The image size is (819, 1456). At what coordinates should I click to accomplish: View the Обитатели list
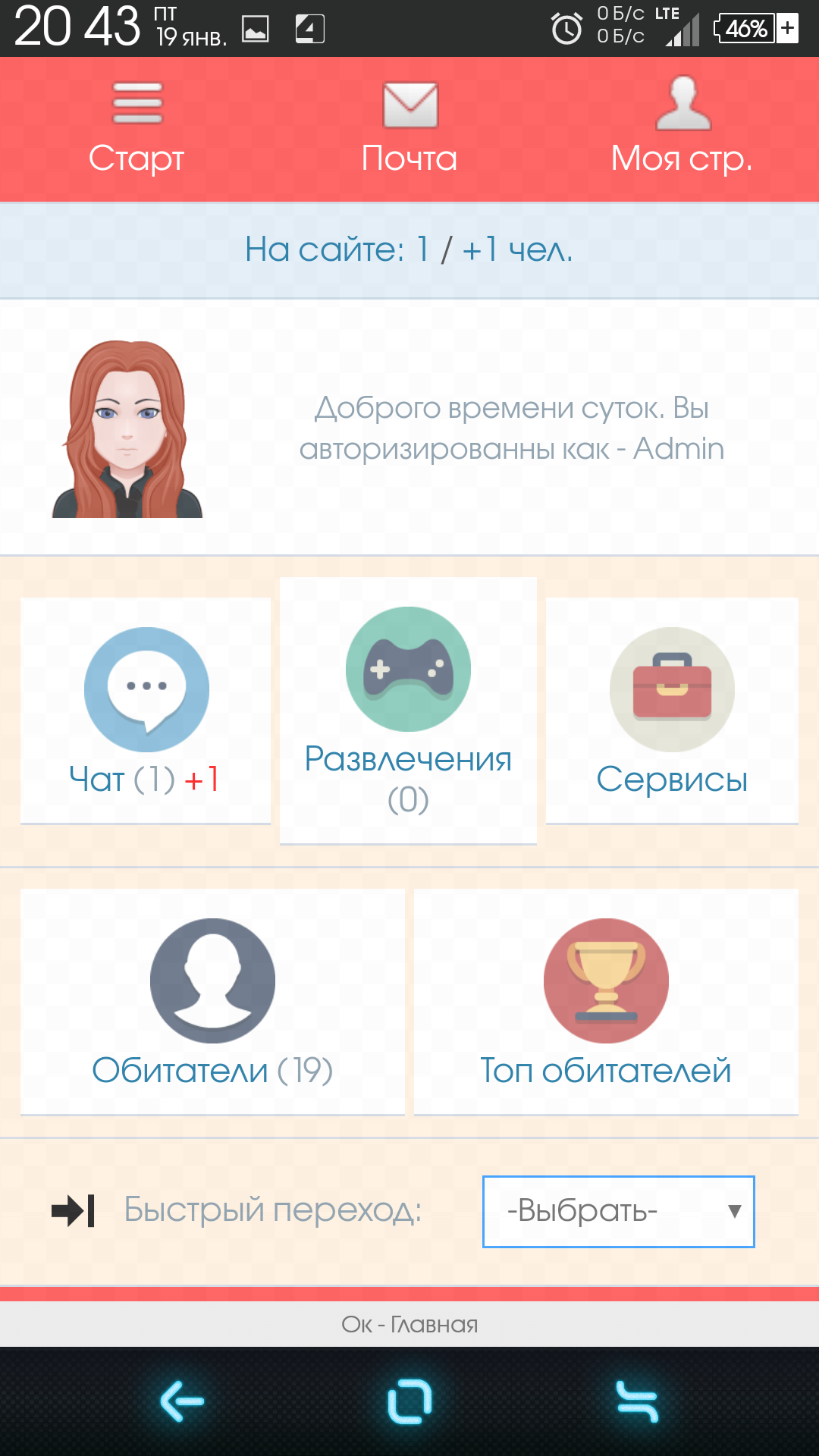[x=212, y=1001]
